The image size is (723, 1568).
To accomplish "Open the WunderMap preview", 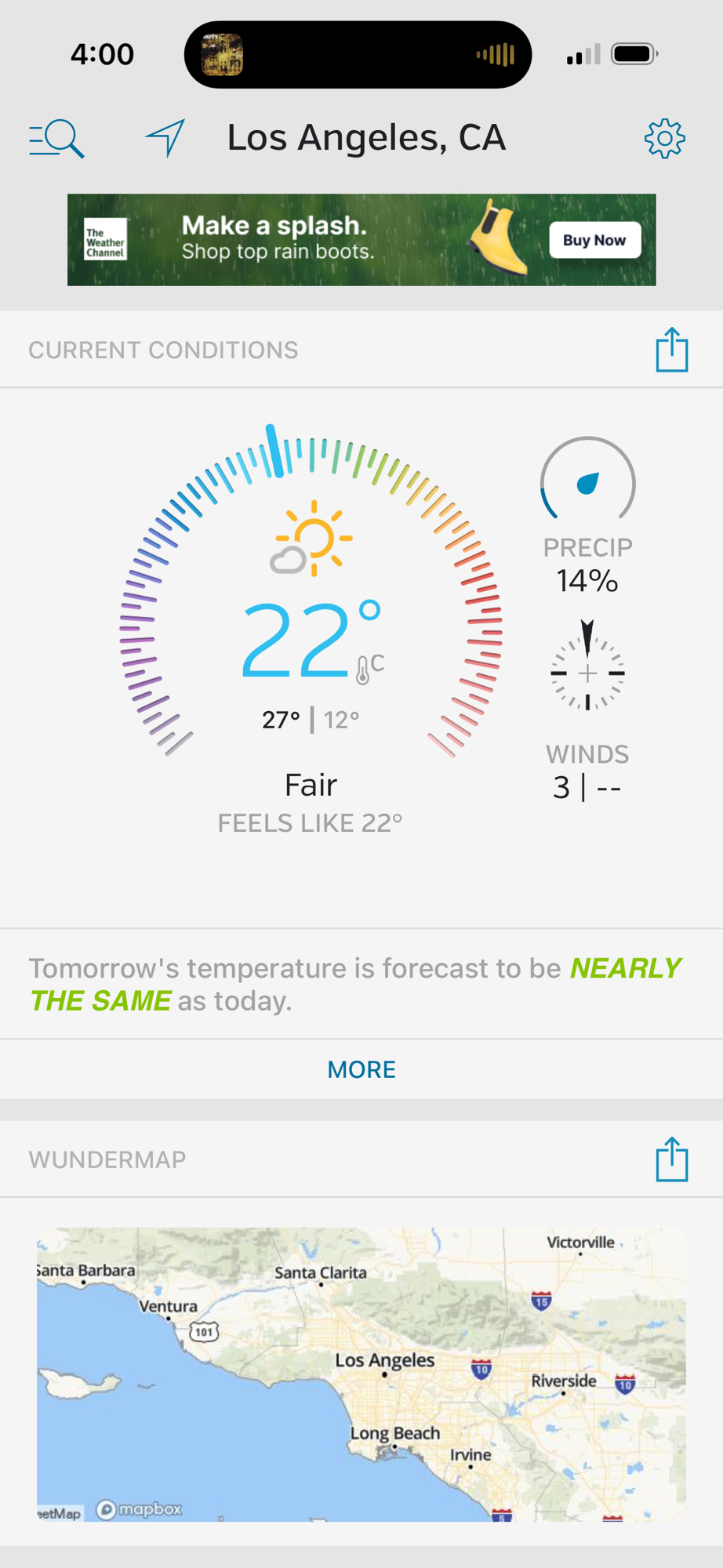I will tap(361, 1374).
